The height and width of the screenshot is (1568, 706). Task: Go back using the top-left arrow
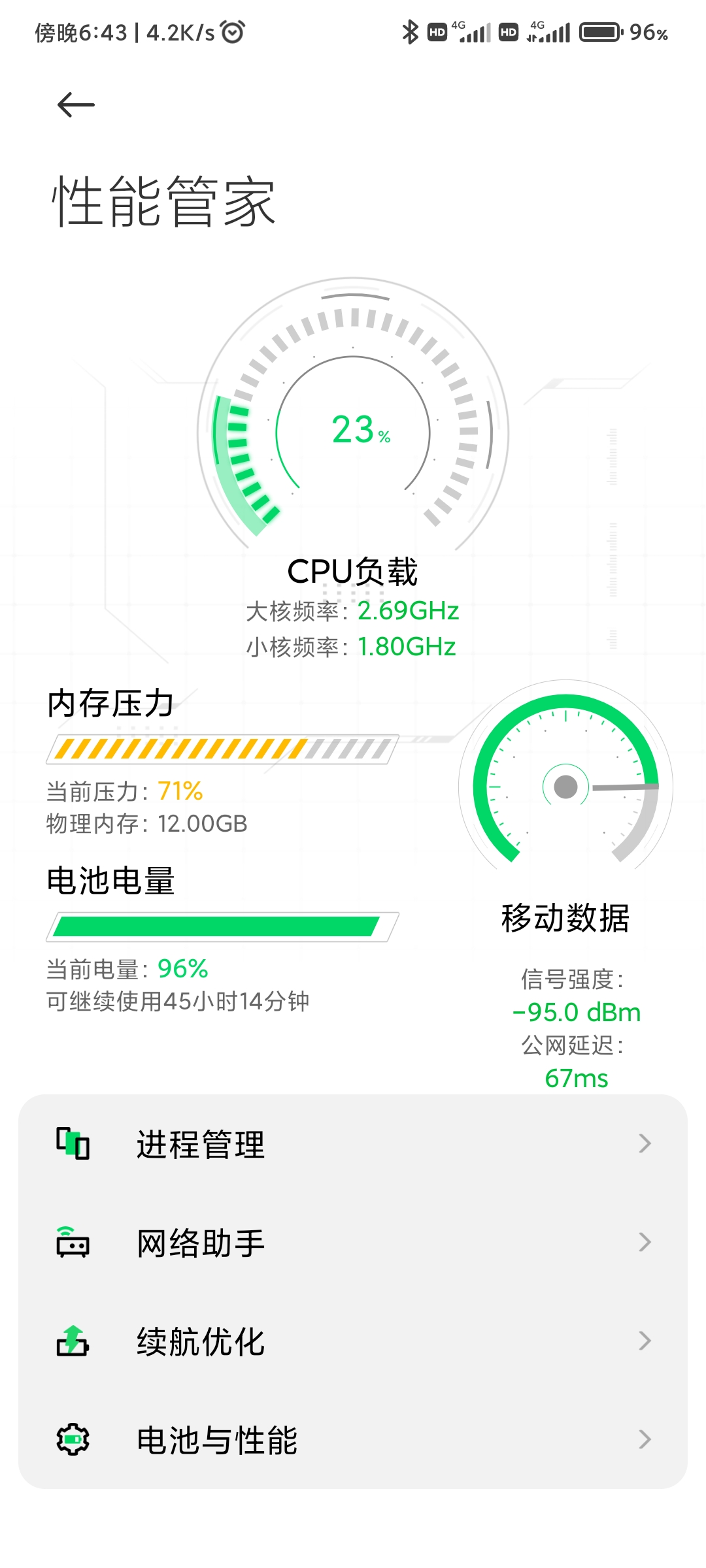[x=76, y=105]
